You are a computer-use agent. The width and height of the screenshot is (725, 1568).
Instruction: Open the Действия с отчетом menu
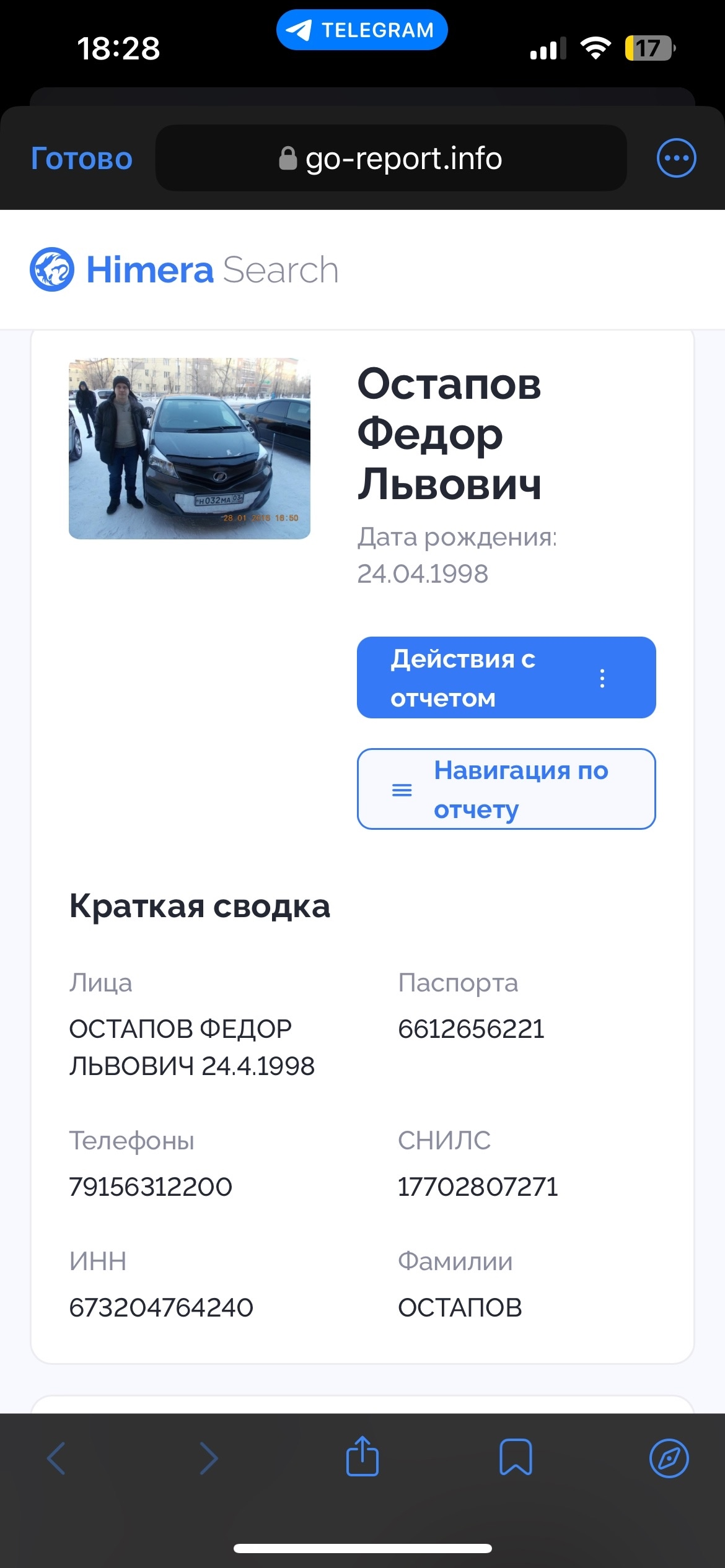pyautogui.click(x=506, y=677)
